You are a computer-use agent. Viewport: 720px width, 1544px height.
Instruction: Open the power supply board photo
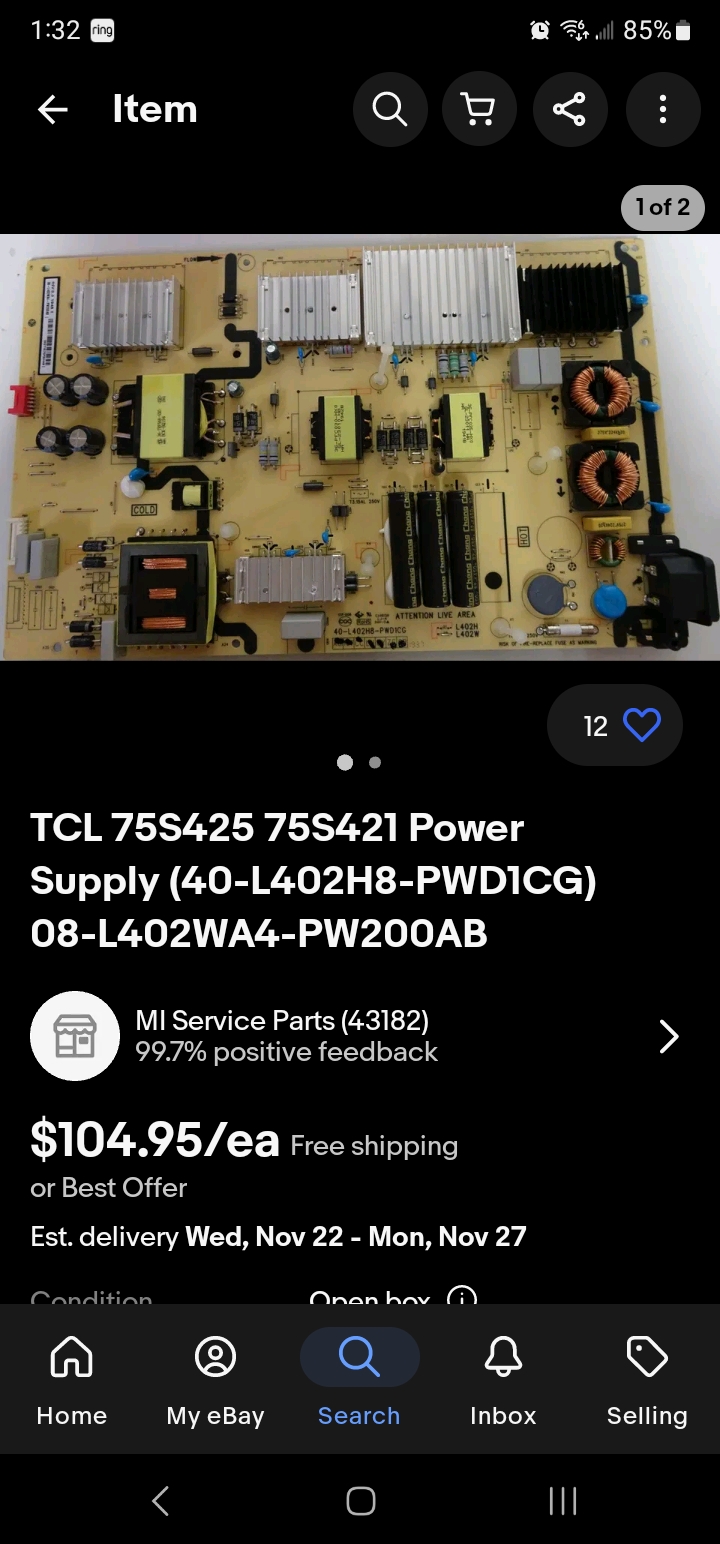(x=360, y=447)
